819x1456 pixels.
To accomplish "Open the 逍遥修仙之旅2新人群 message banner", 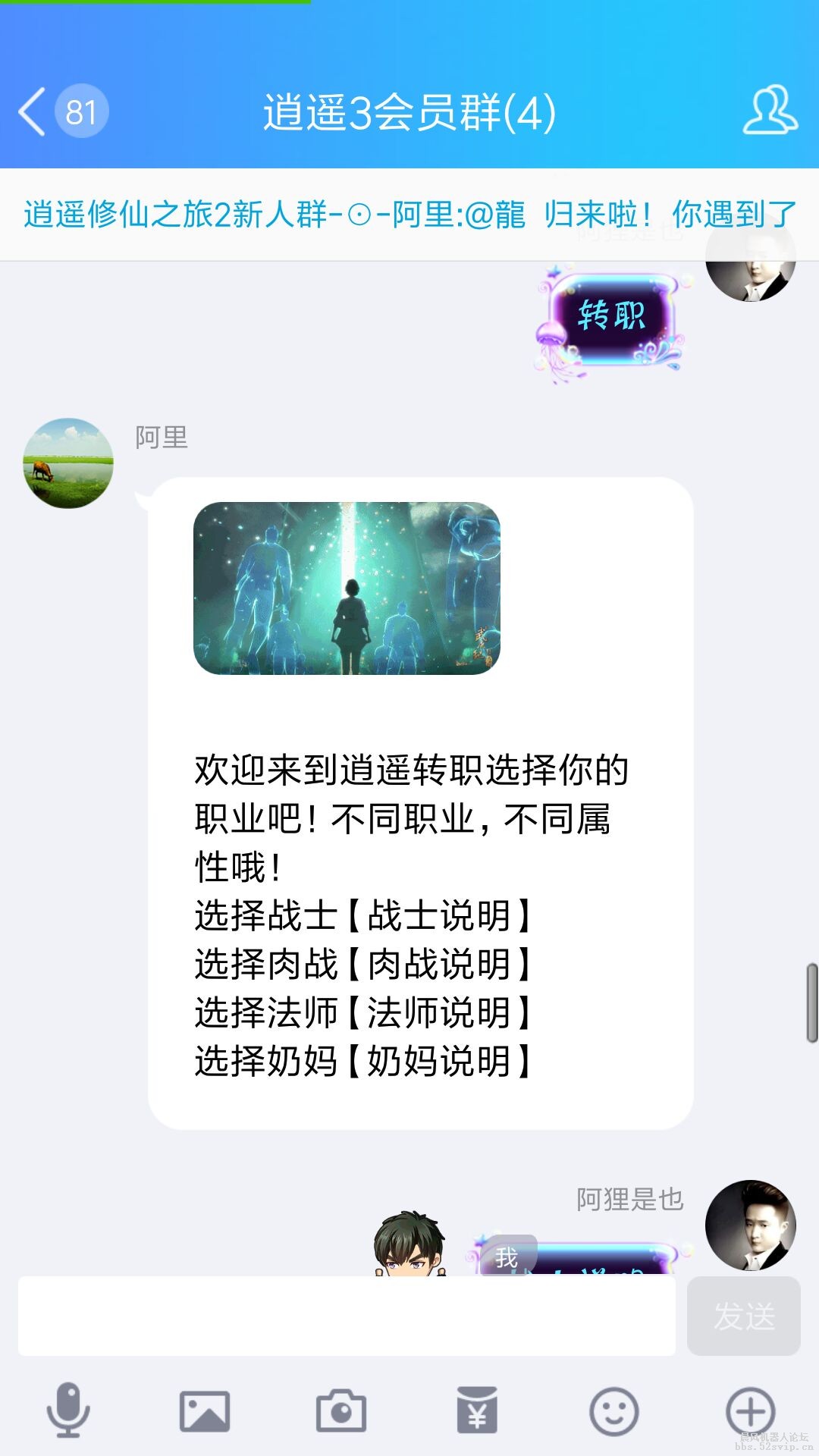I will point(409,215).
